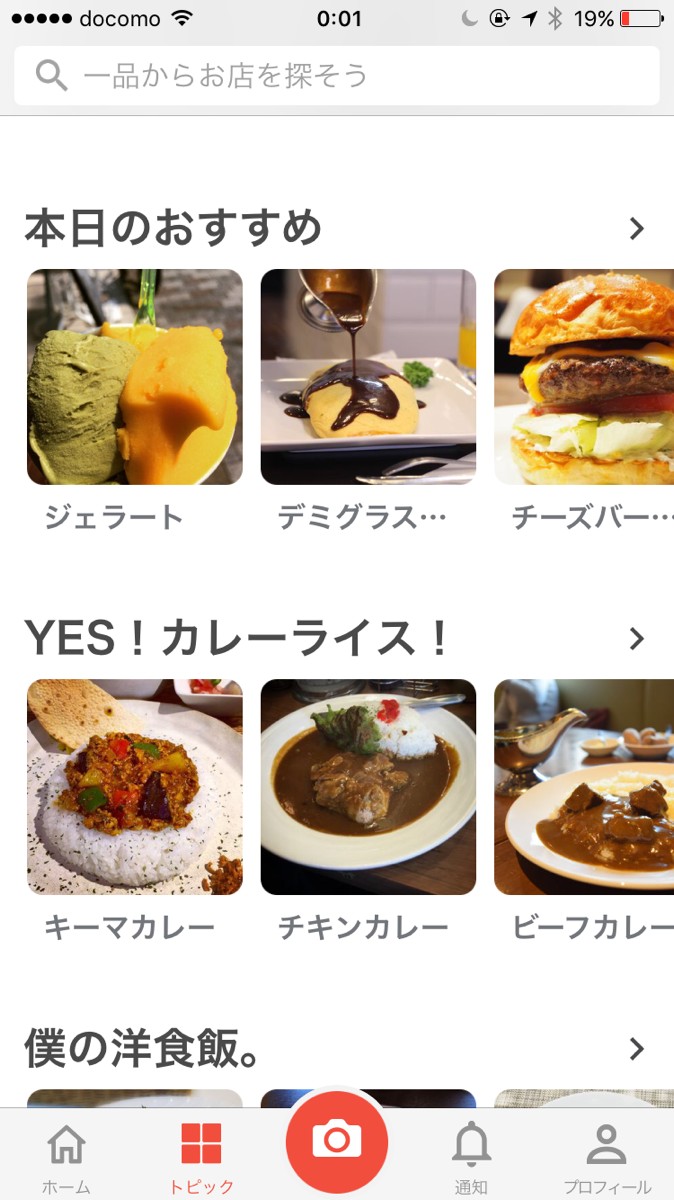
Task: Expand the 僕の洋食飯。 section arrow
Action: (x=637, y=1049)
